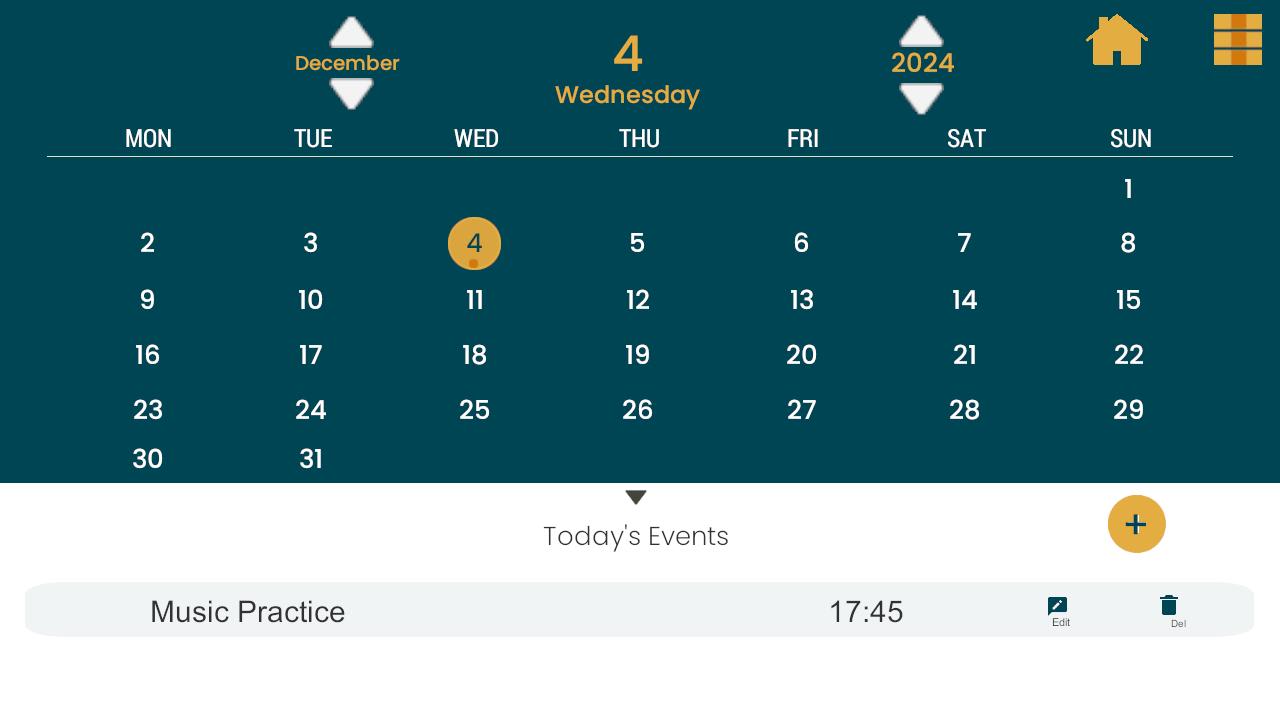Choose the highlighted date 4
This screenshot has height=720, width=1280.
tap(474, 243)
